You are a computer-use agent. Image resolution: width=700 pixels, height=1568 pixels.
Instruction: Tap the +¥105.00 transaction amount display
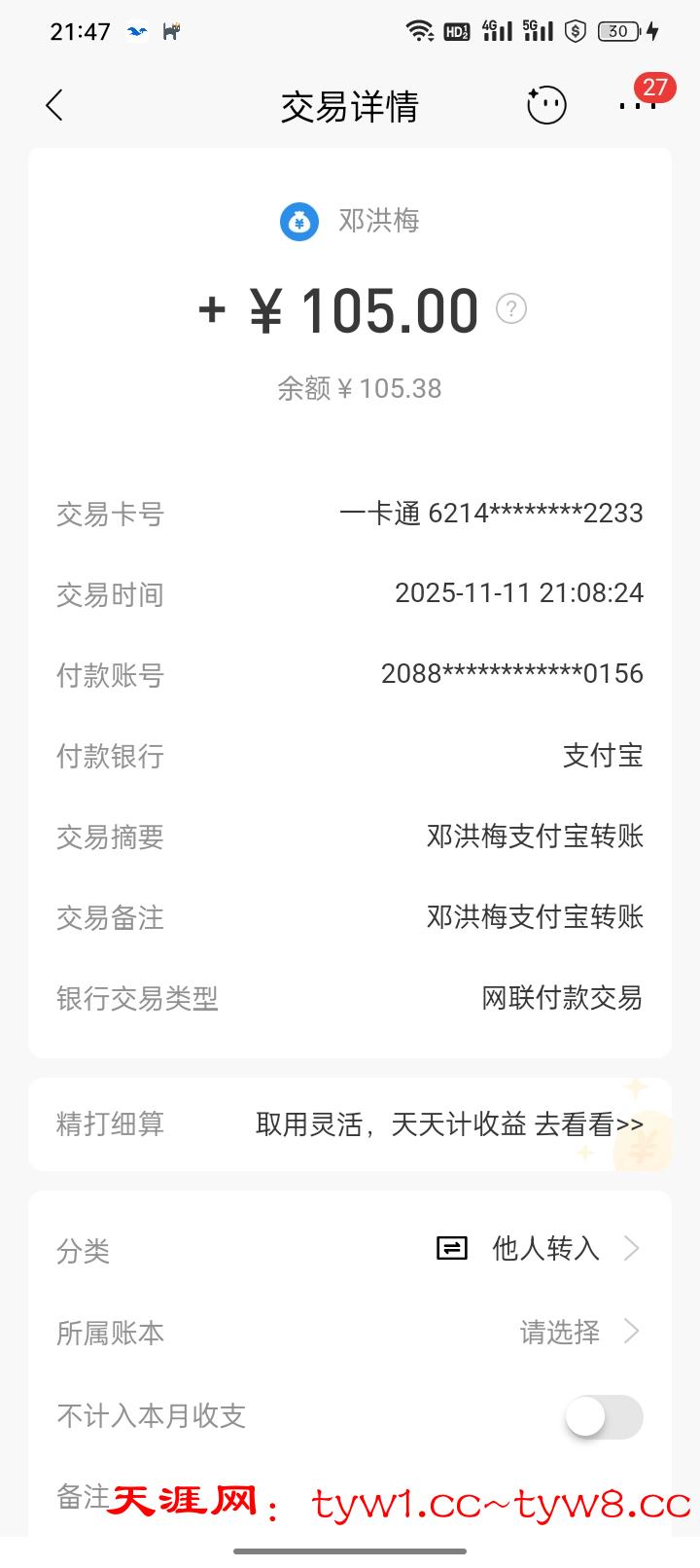click(x=339, y=310)
